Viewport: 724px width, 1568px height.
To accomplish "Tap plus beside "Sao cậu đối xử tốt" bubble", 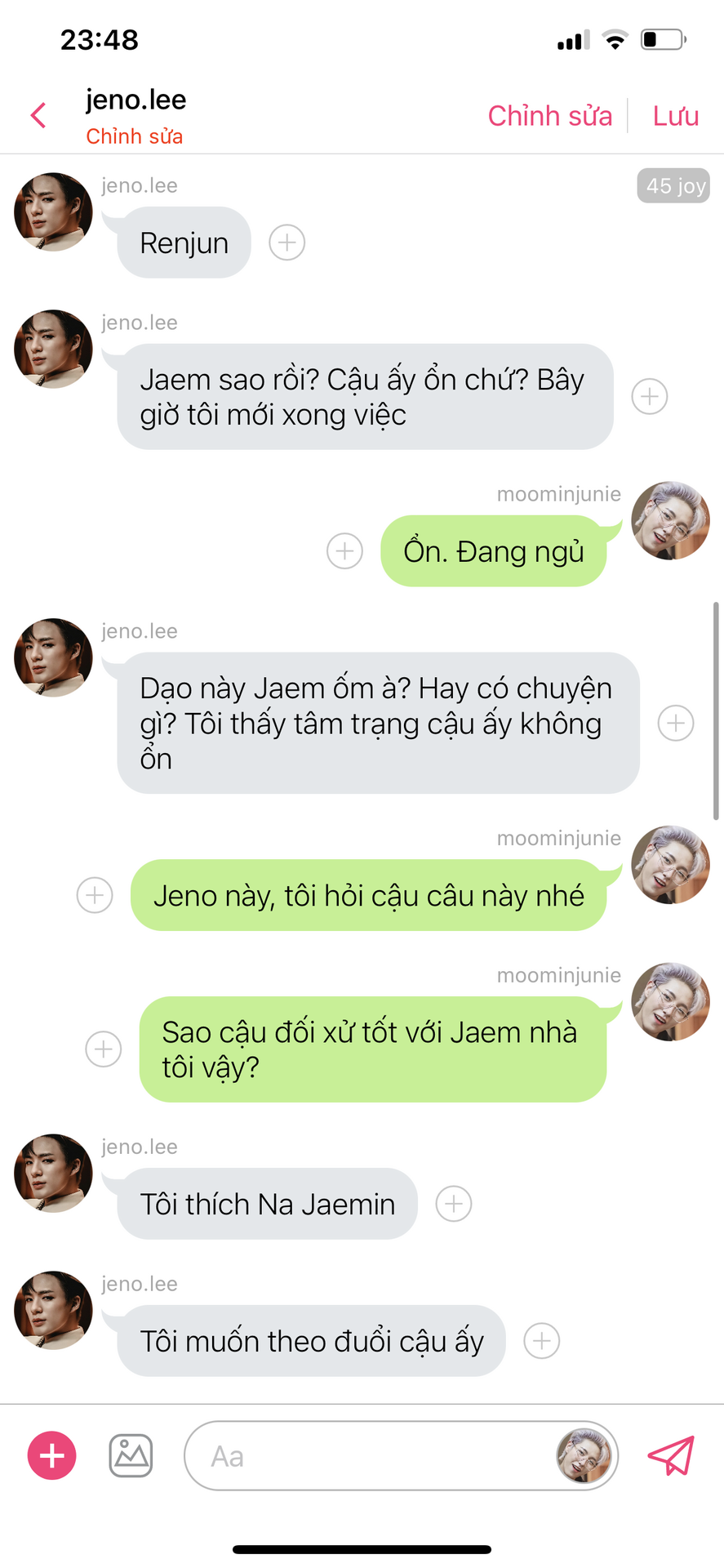I will [104, 1049].
